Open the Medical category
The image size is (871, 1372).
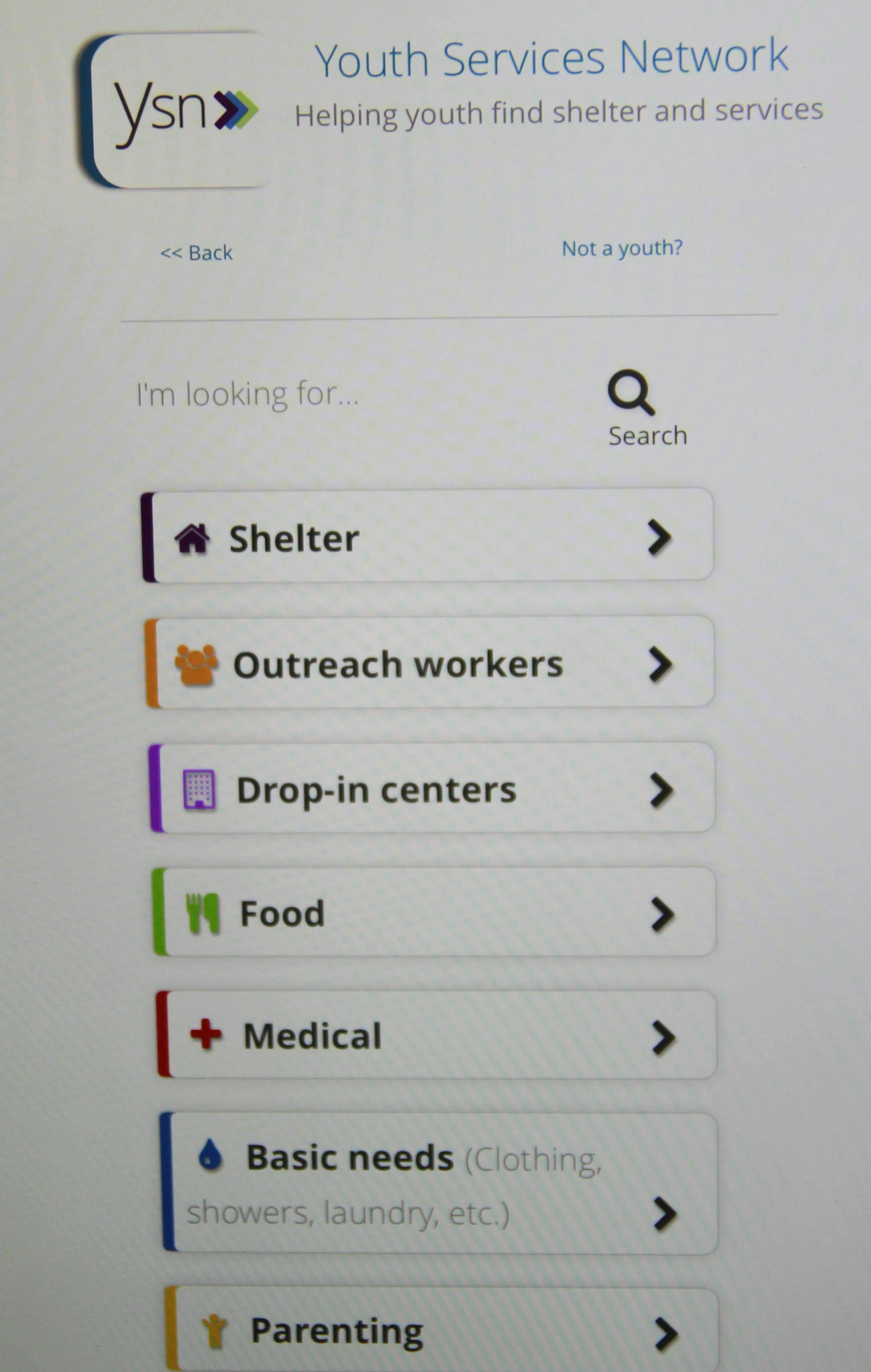pos(435,1035)
